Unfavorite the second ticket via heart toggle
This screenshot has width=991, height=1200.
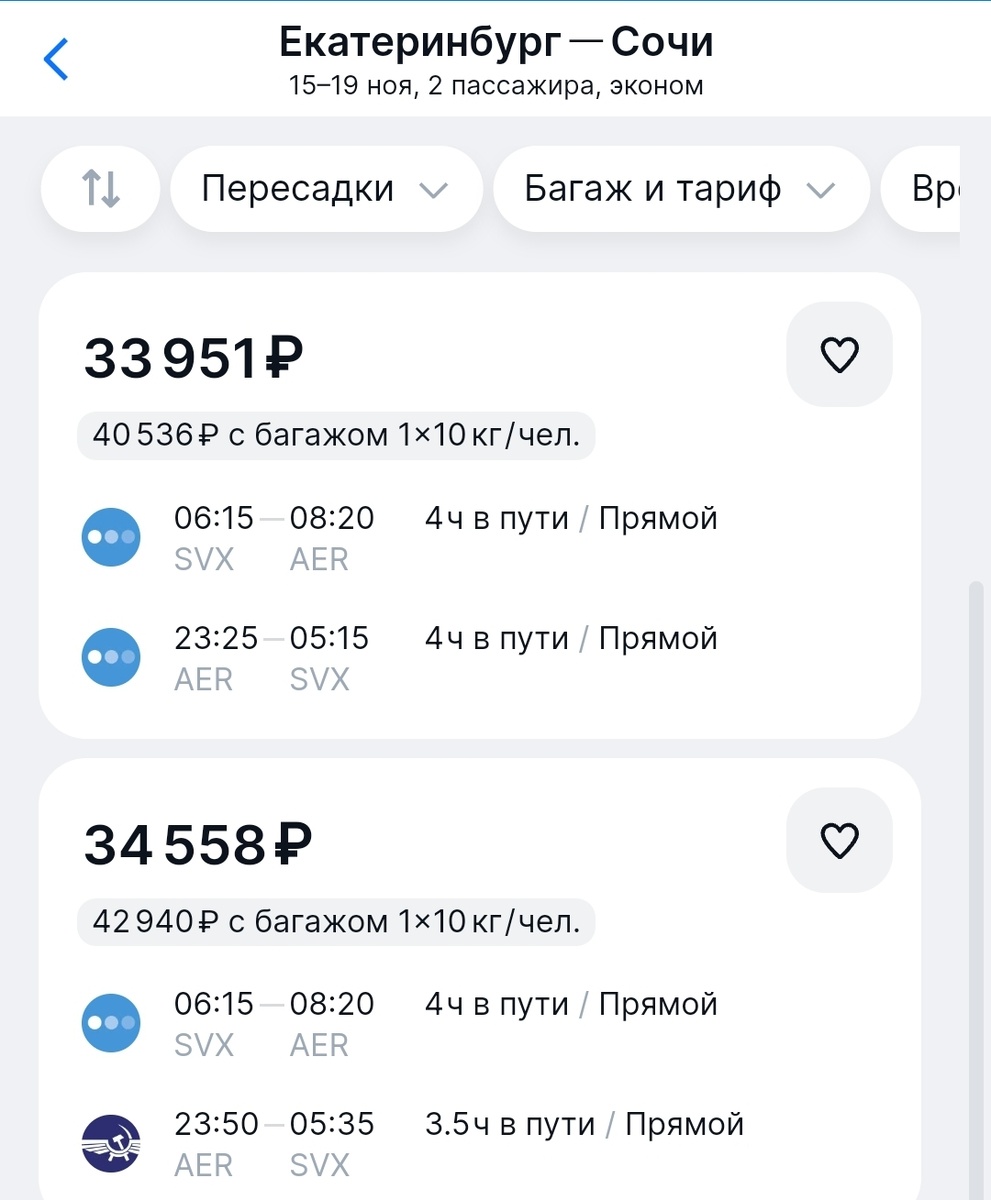click(839, 840)
